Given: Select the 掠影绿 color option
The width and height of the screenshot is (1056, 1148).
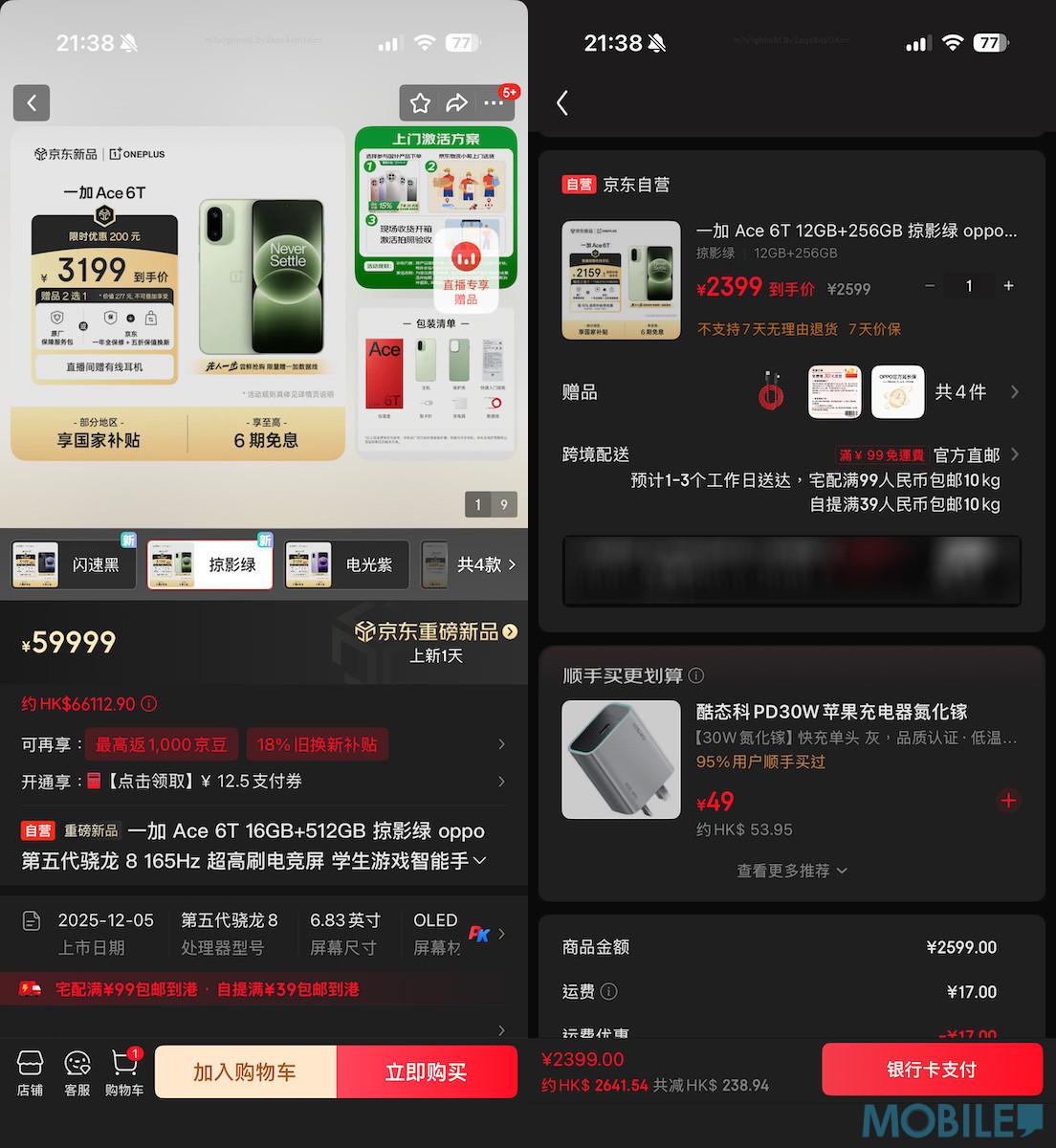Looking at the screenshot, I should [x=210, y=564].
